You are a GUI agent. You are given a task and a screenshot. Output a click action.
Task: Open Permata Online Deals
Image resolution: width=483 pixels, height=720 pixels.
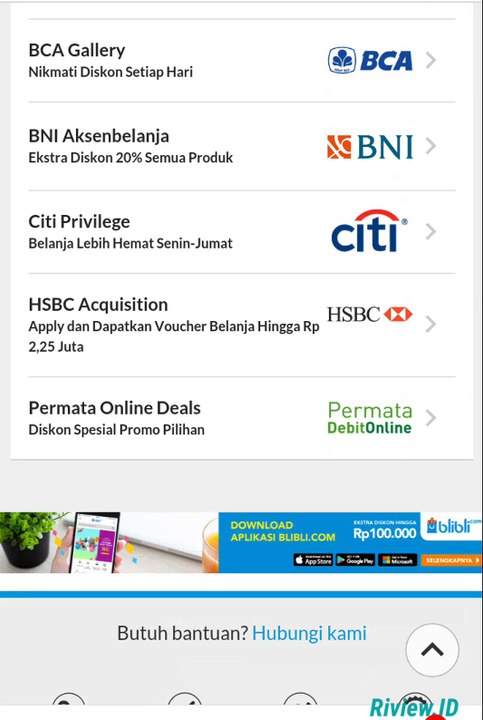tap(242, 418)
